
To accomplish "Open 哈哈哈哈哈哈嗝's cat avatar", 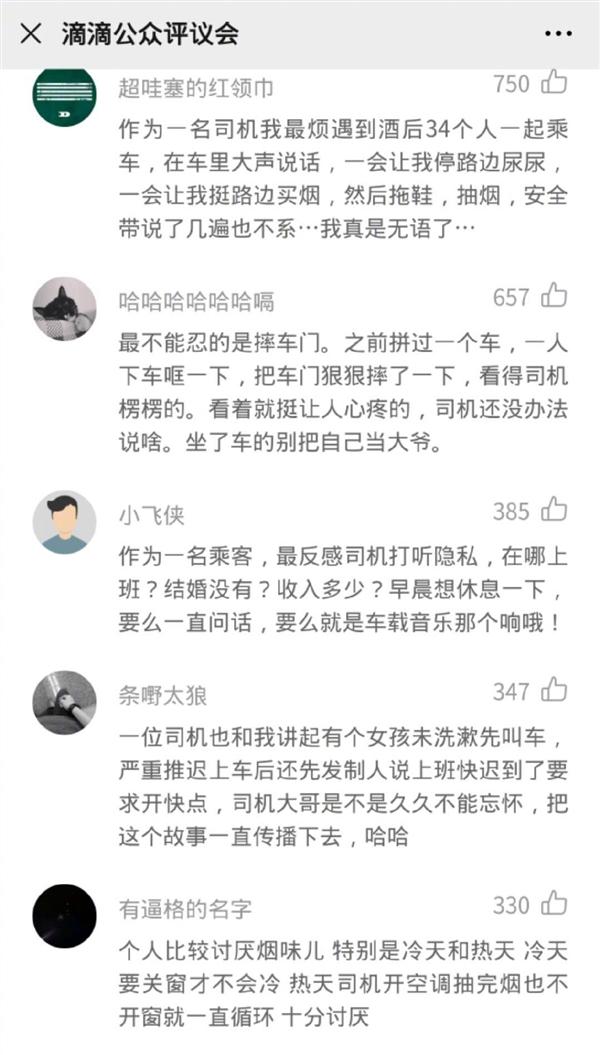I will pyautogui.click(x=65, y=309).
